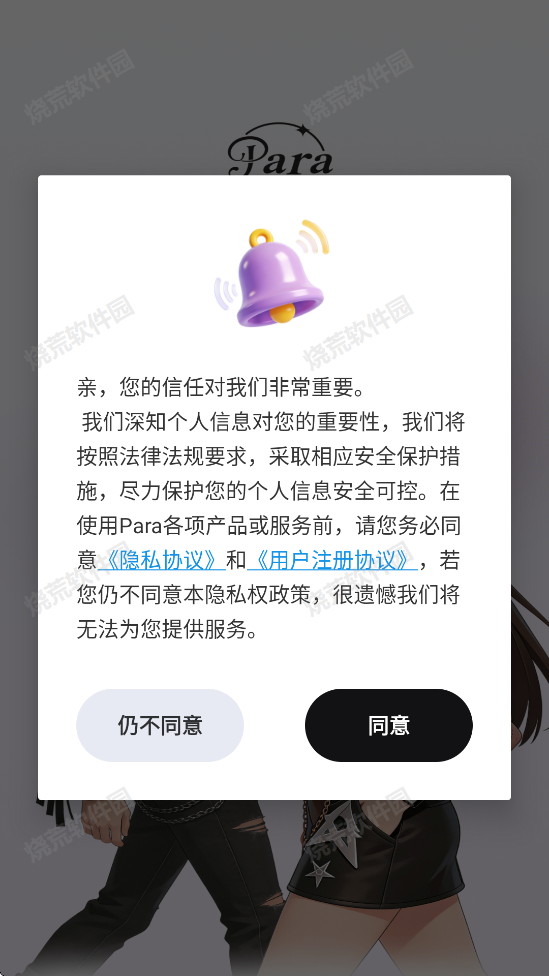Screen dimensions: 549x976
Task: Open the 《隐私协议》 privacy link
Action: point(161,560)
